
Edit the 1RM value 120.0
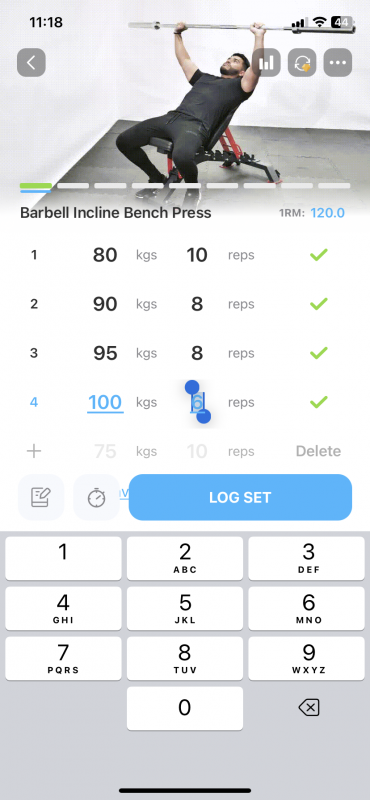(x=328, y=213)
